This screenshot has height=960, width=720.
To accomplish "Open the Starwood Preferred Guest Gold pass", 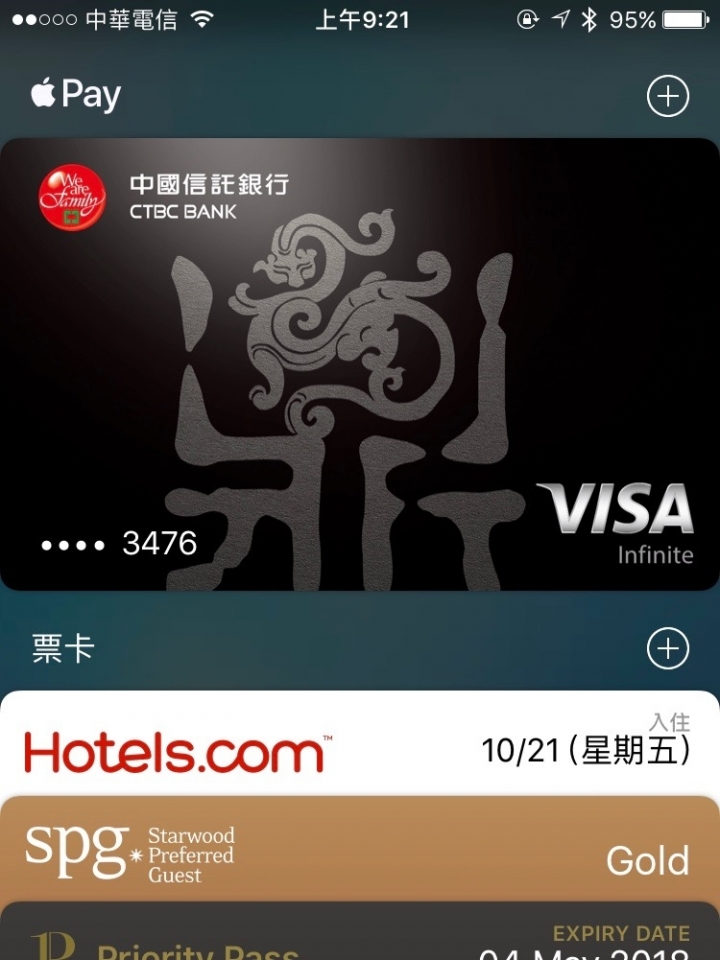I will [x=360, y=852].
